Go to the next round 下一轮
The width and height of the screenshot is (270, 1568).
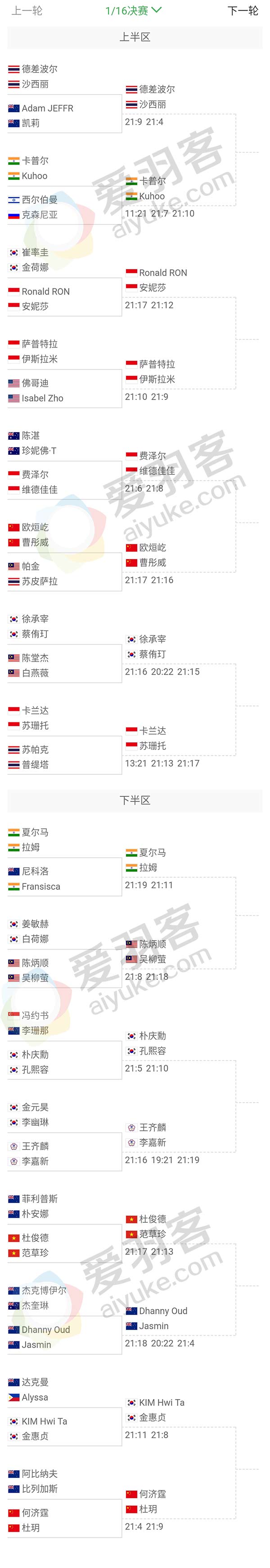(x=243, y=10)
